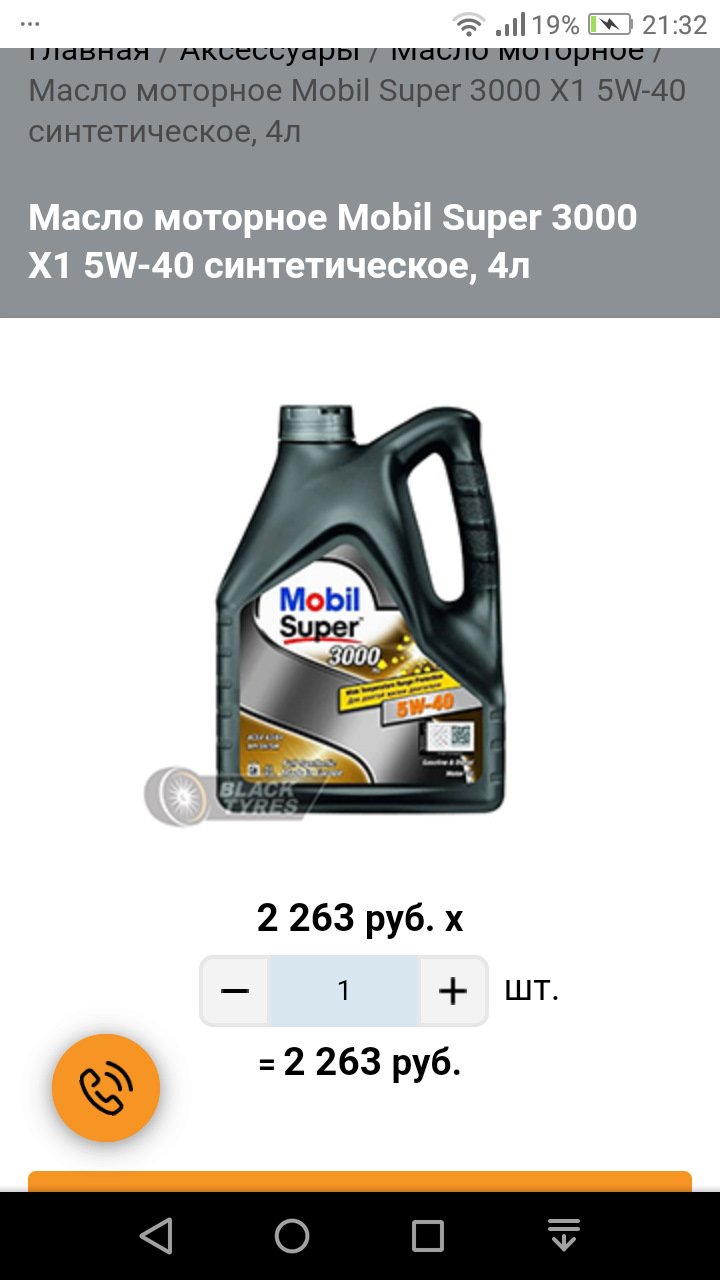
Task: Go back using system navigation bar
Action: [156, 1236]
